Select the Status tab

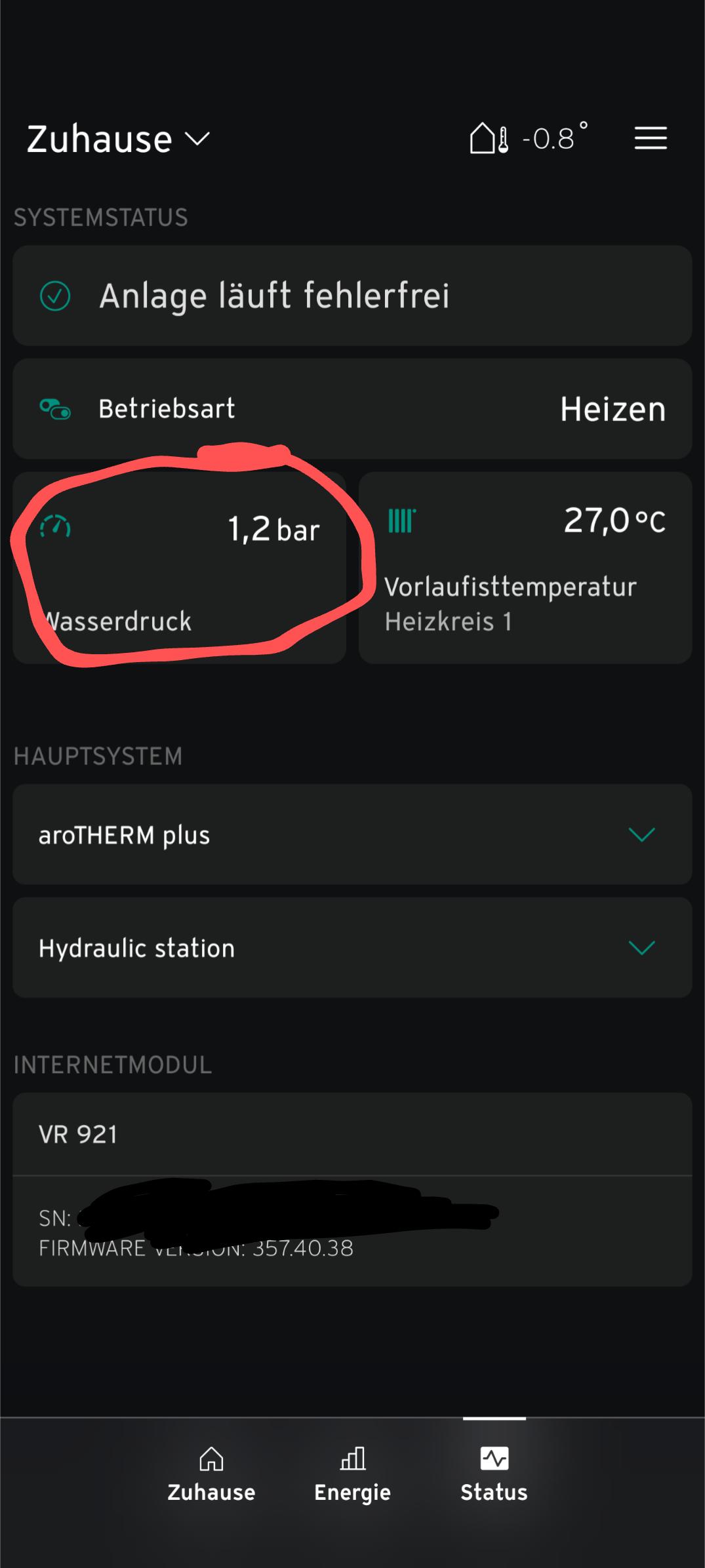point(494,1475)
